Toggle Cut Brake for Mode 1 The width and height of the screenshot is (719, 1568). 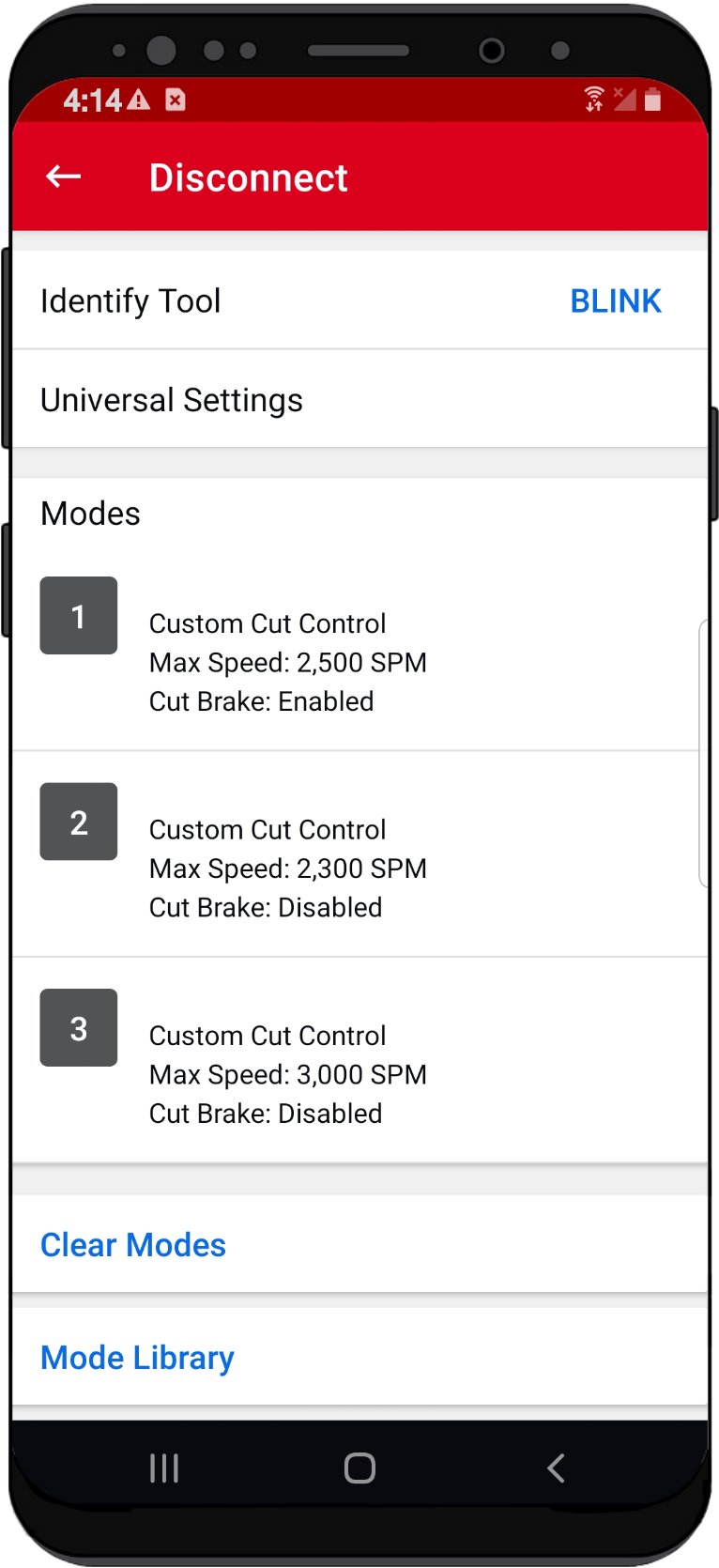261,700
